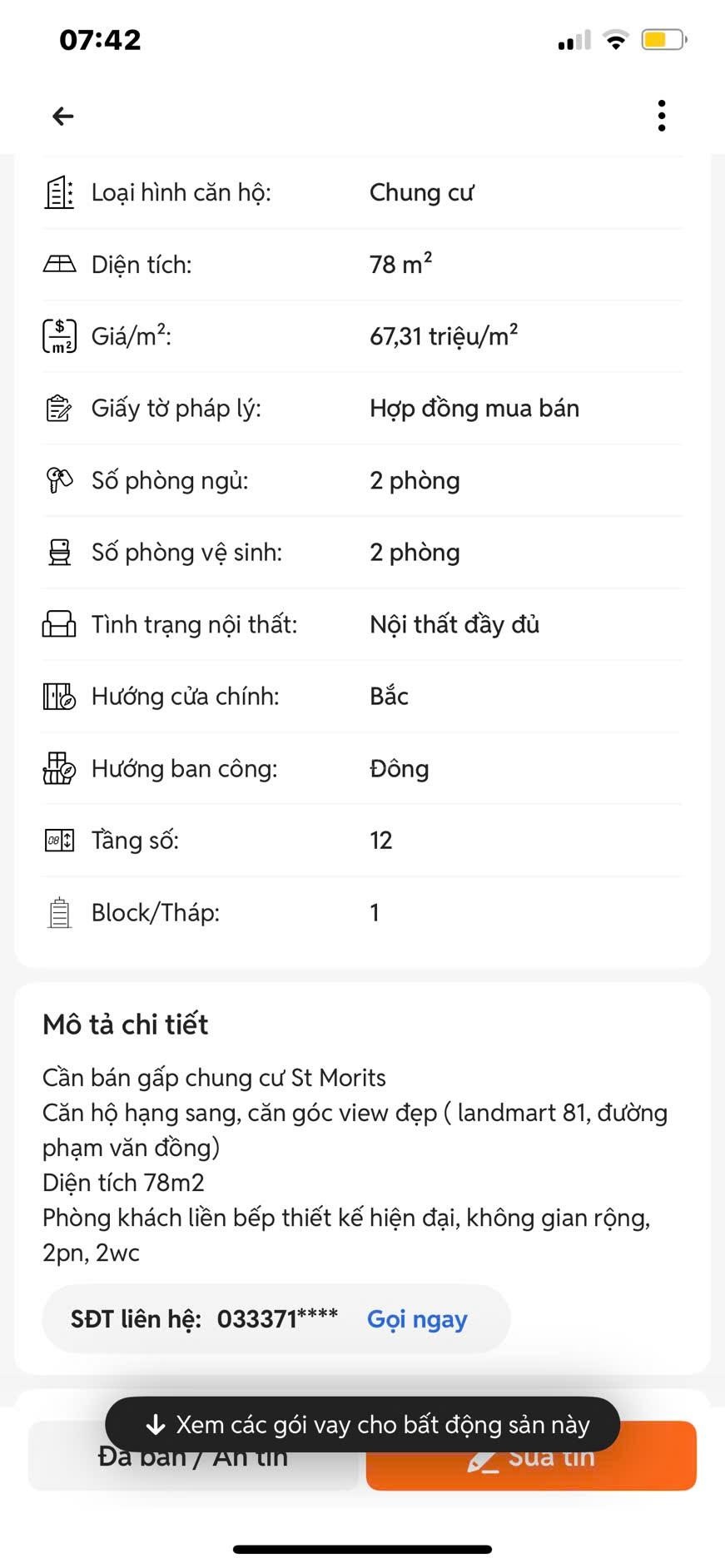Tap the battery indicator in status bar

point(662,38)
